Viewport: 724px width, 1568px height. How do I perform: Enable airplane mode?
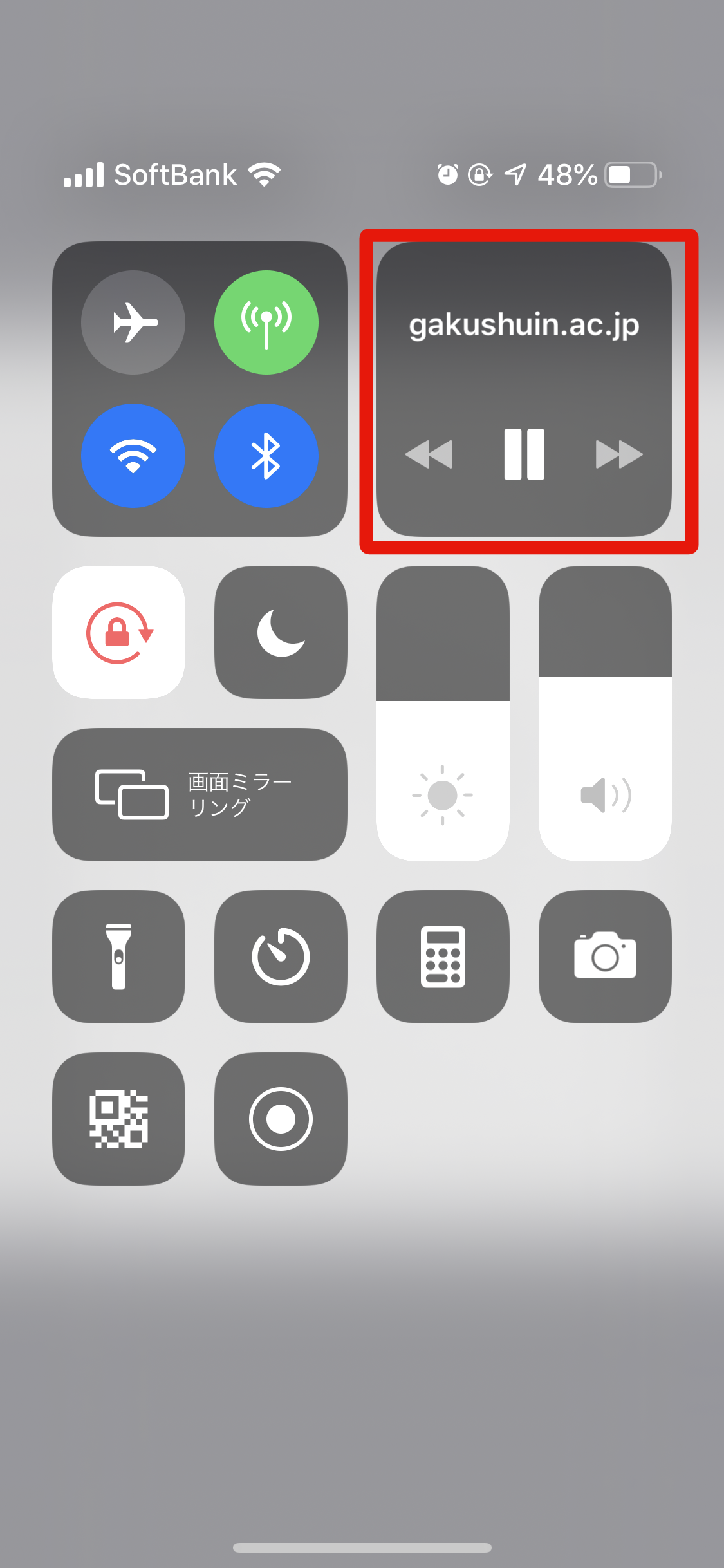133,322
